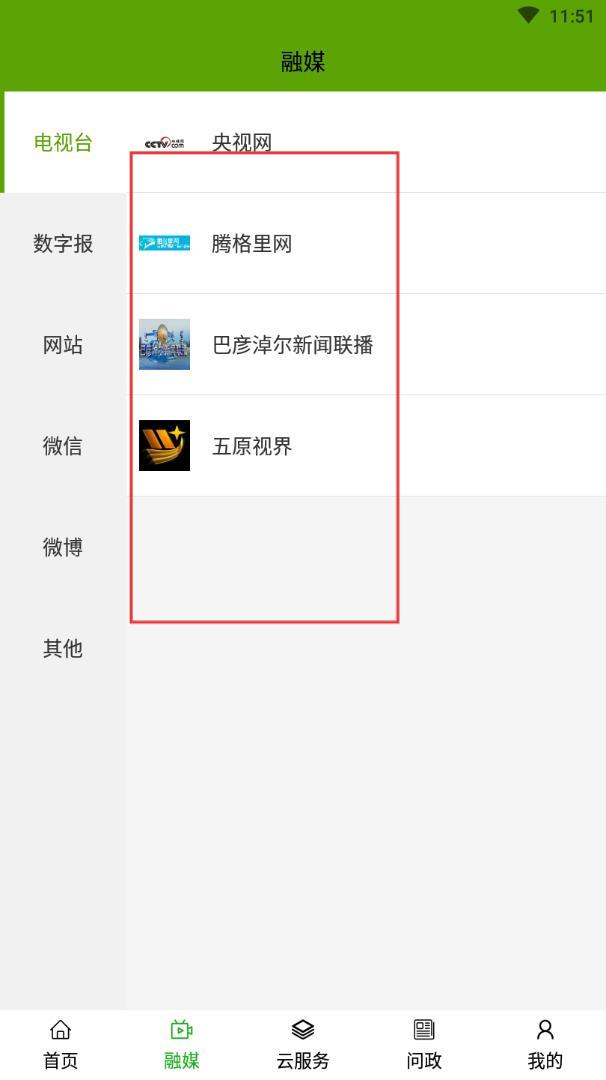Select the 电视台 category
This screenshot has height=1080, width=606.
coord(63,143)
